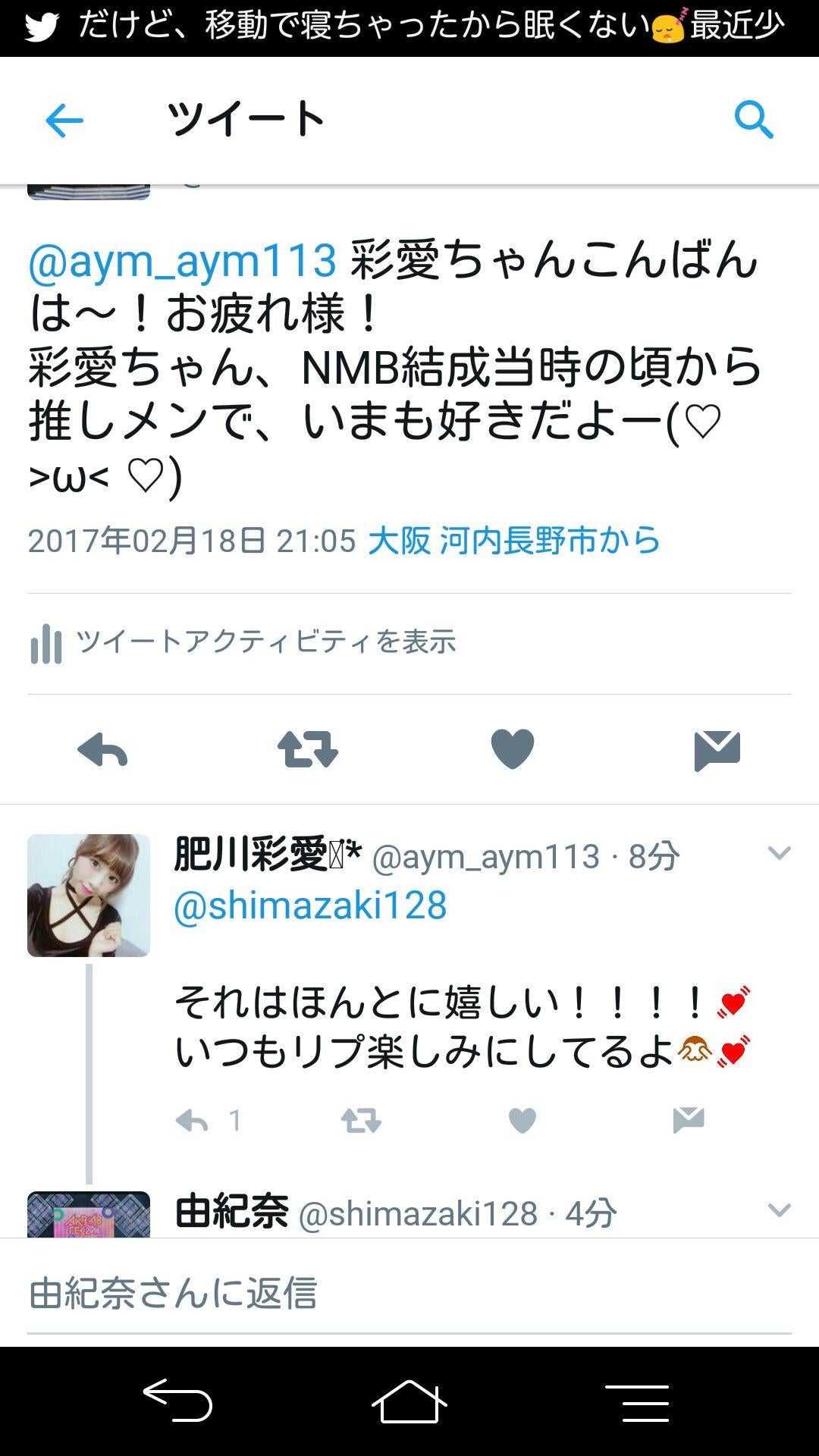The height and width of the screenshot is (1456, 819).
Task: Open 肥川彩愛's profile picture
Action: click(89, 896)
